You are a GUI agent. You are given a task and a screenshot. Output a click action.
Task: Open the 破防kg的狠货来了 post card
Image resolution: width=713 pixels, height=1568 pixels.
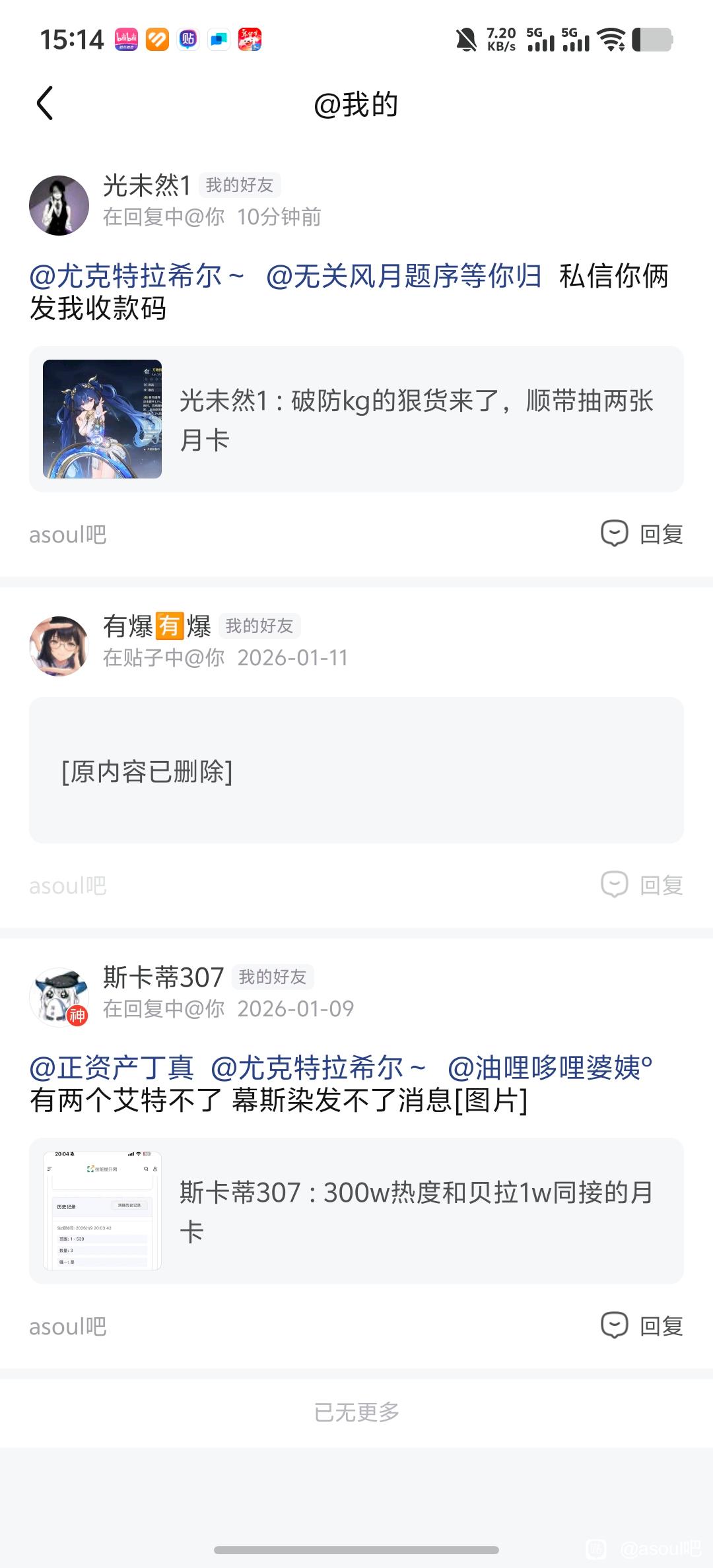(356, 419)
